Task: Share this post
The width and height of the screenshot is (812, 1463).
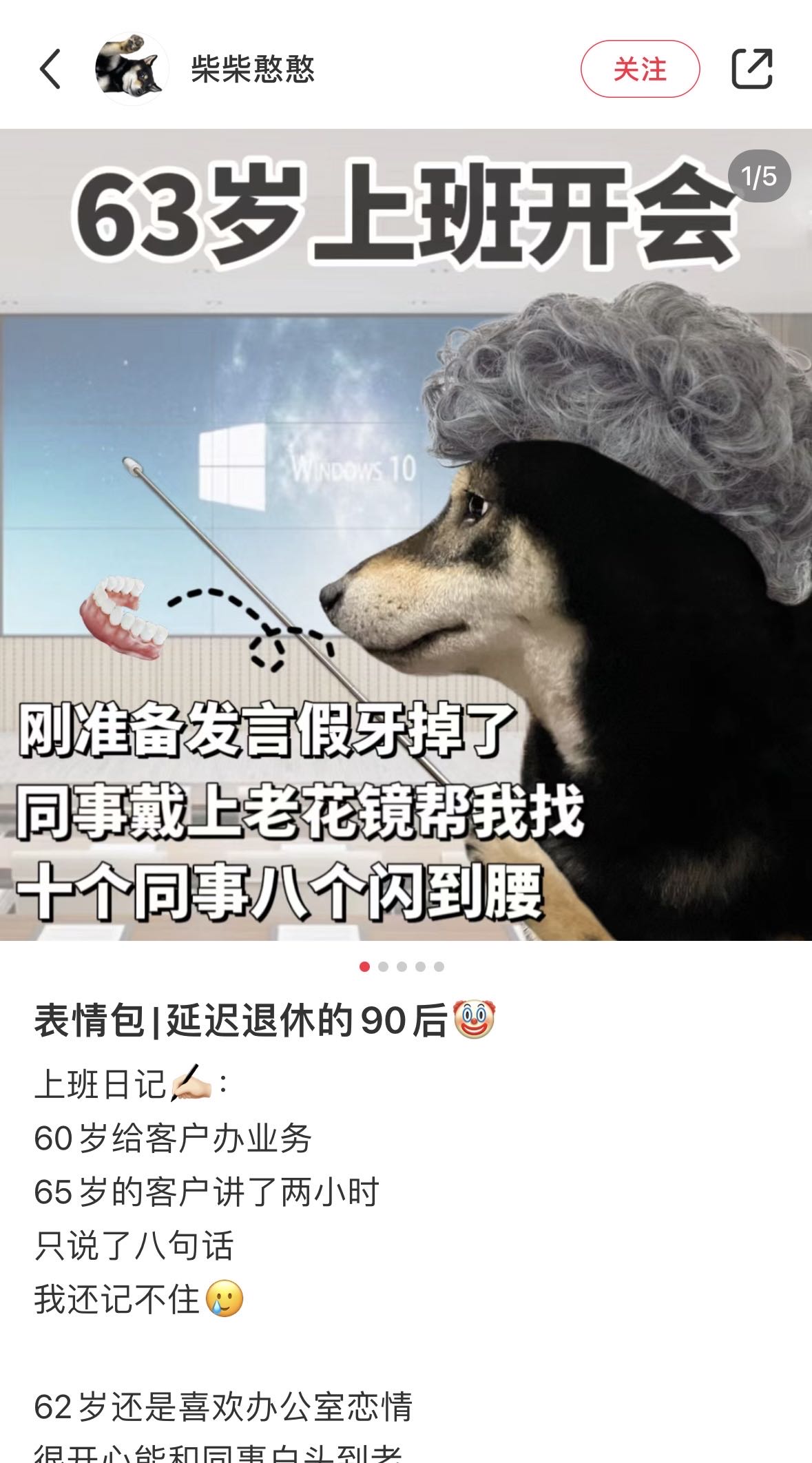Action: [751, 69]
